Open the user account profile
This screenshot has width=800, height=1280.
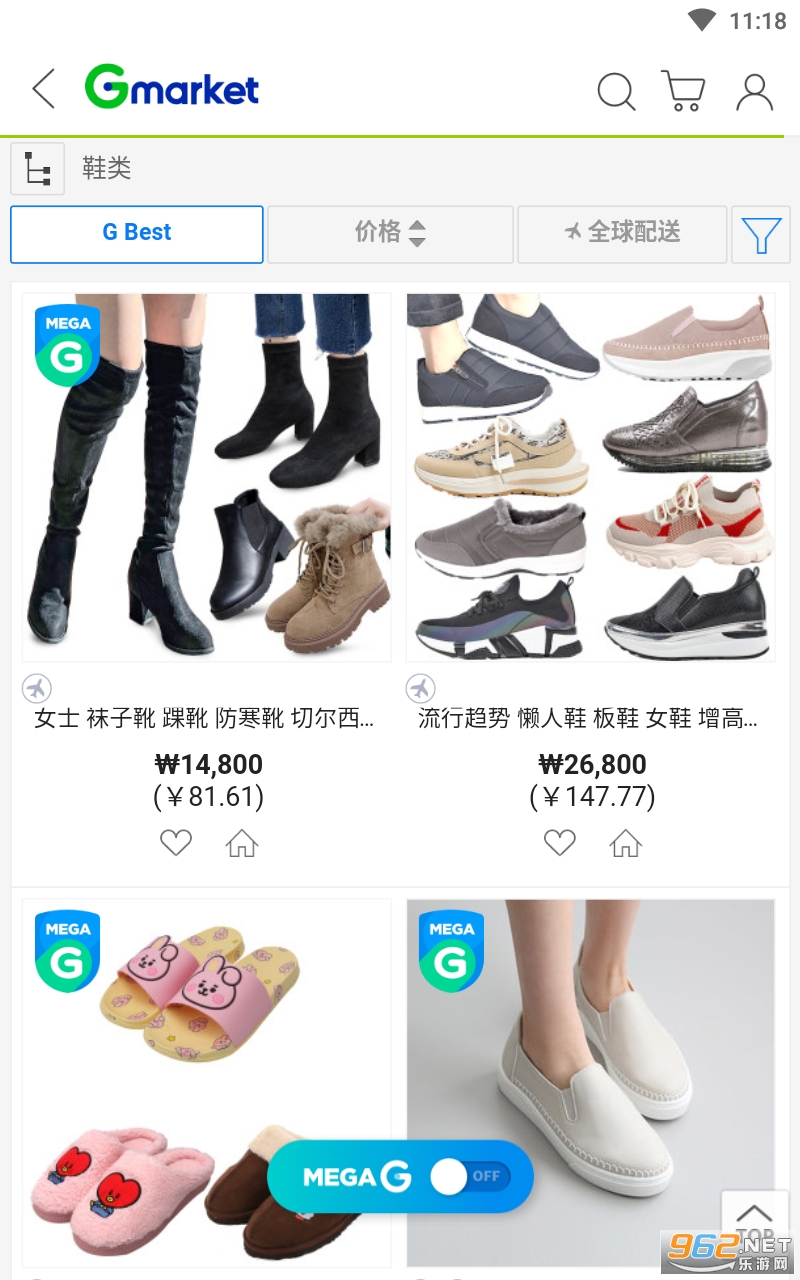coord(754,91)
